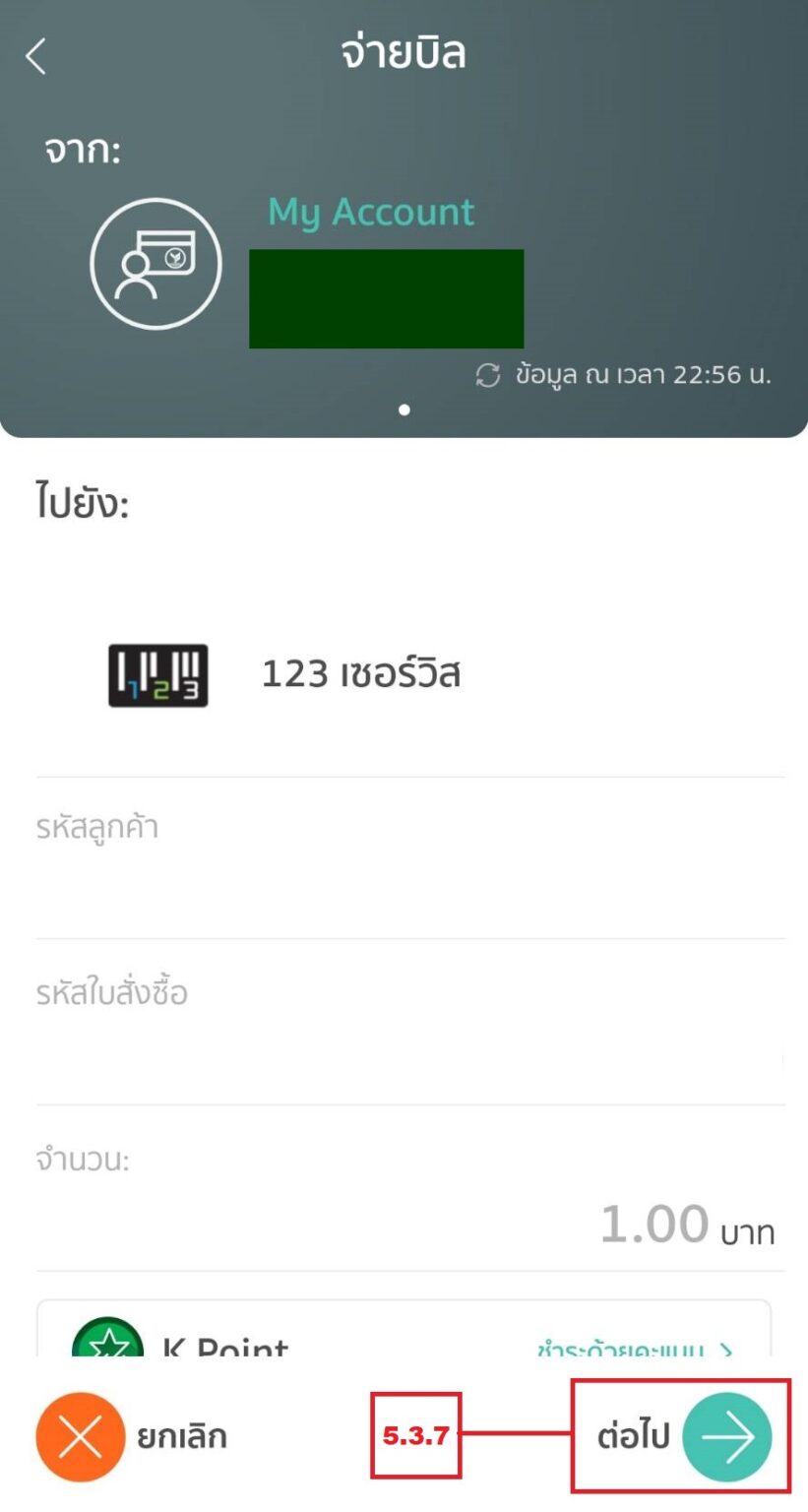Open the ไปยัง recipient section
Screen dimensions: 808x1512
(x=82, y=502)
